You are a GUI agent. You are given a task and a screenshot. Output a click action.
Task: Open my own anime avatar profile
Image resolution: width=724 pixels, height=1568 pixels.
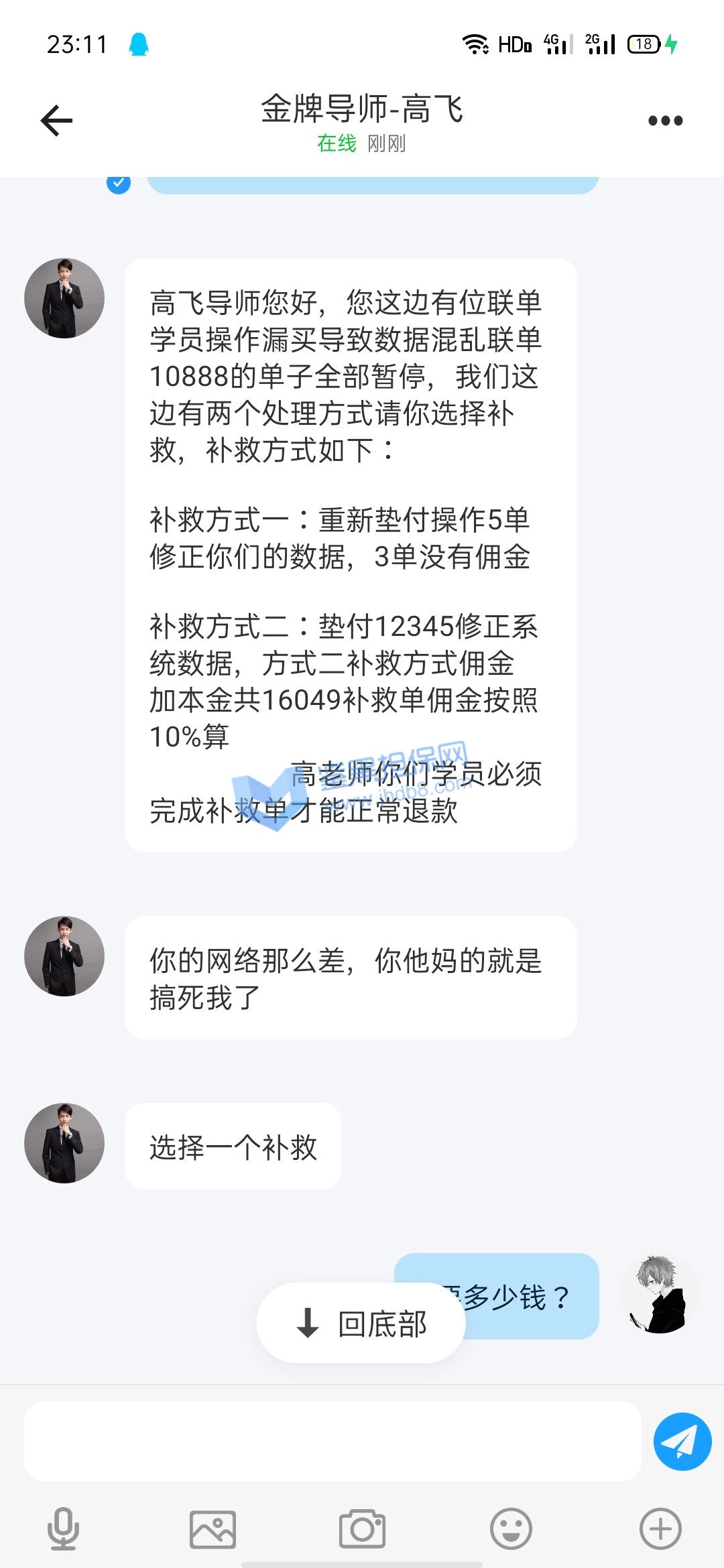click(660, 1295)
